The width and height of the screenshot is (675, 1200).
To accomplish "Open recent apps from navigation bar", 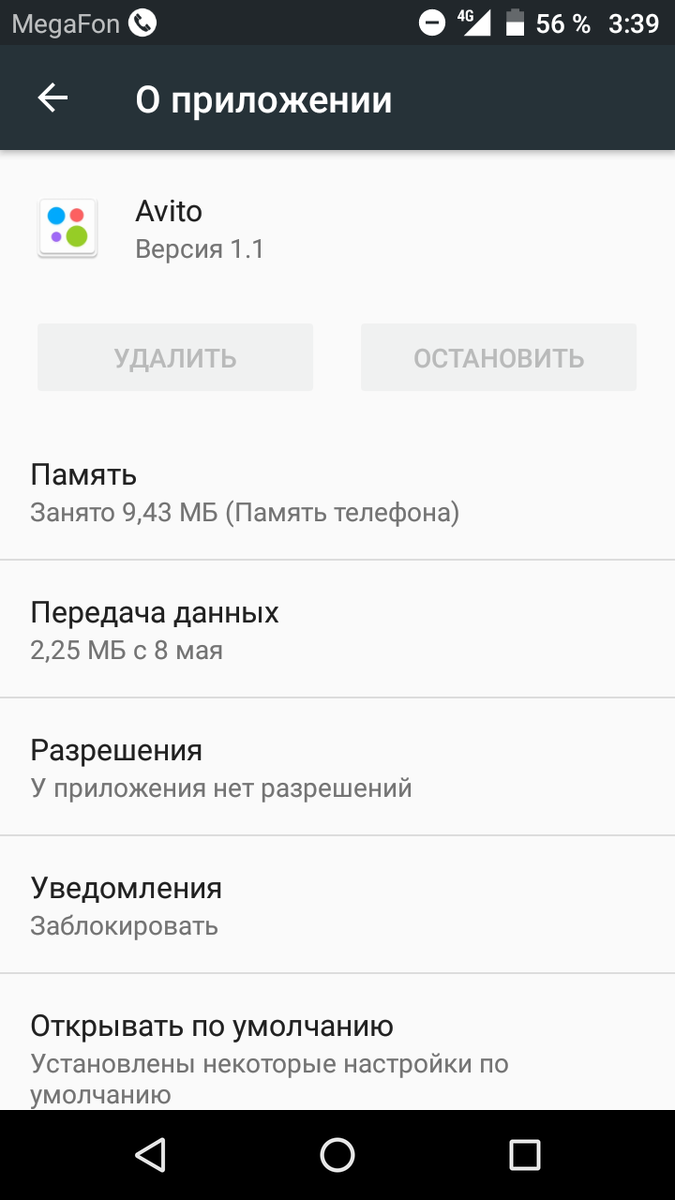I will click(525, 1155).
